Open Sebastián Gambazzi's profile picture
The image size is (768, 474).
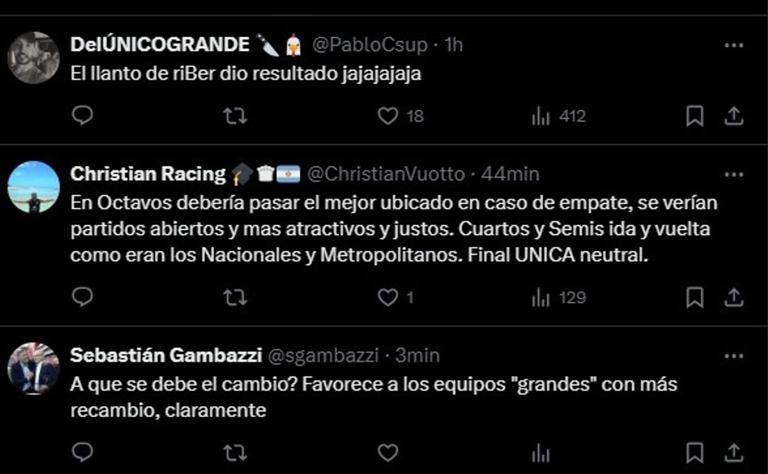[x=34, y=368]
